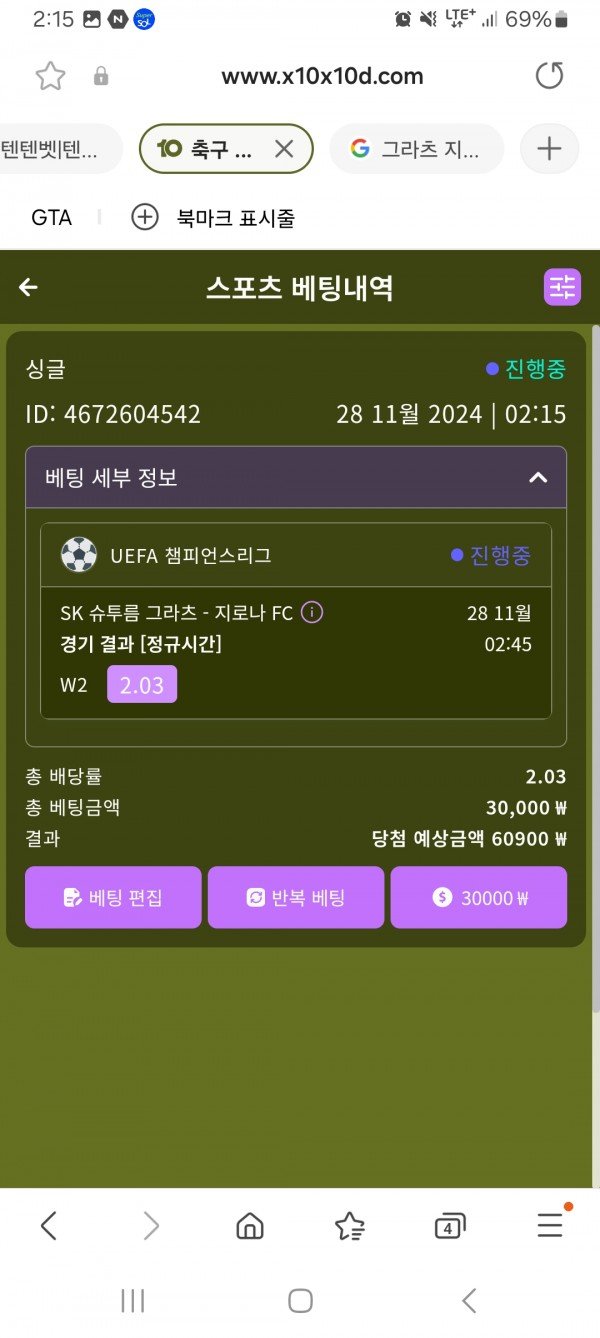Tap the 북마크 표시줄 add button
Image resolution: width=600 pixels, height=1338 pixels.
145,217
